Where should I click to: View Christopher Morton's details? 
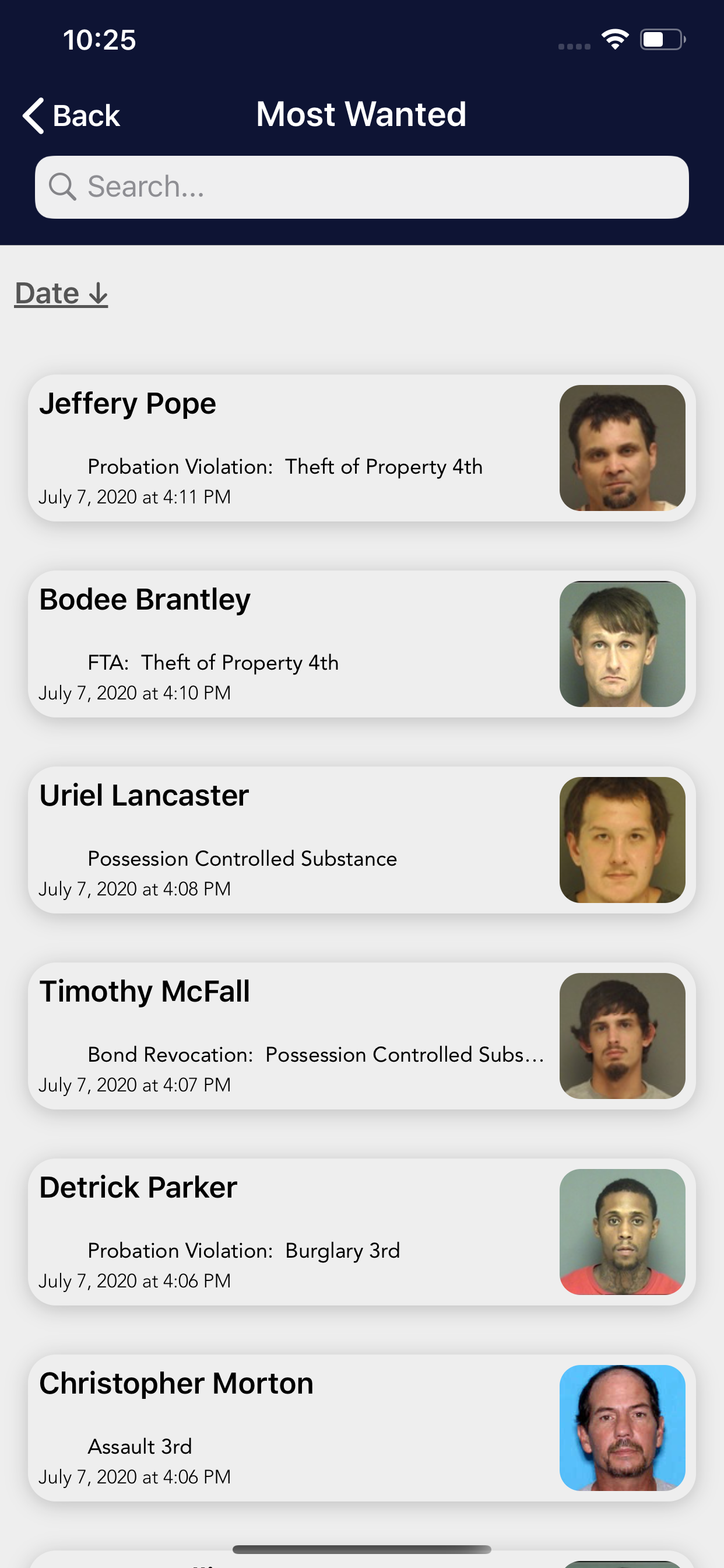point(361,1428)
